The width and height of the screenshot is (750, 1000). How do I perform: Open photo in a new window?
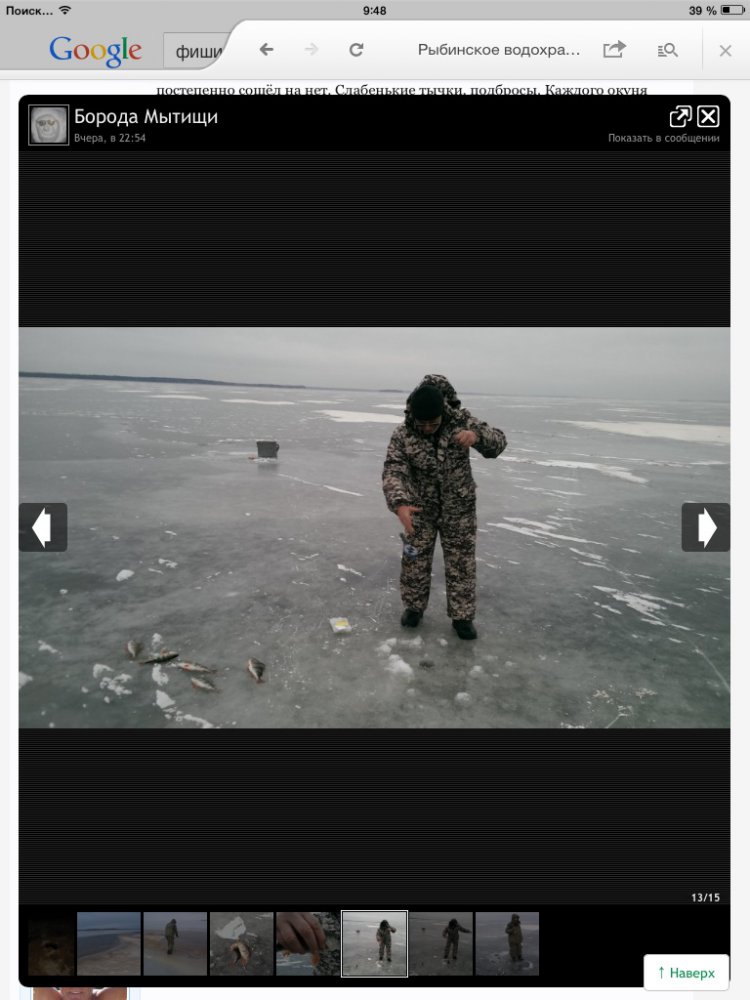pyautogui.click(x=680, y=116)
